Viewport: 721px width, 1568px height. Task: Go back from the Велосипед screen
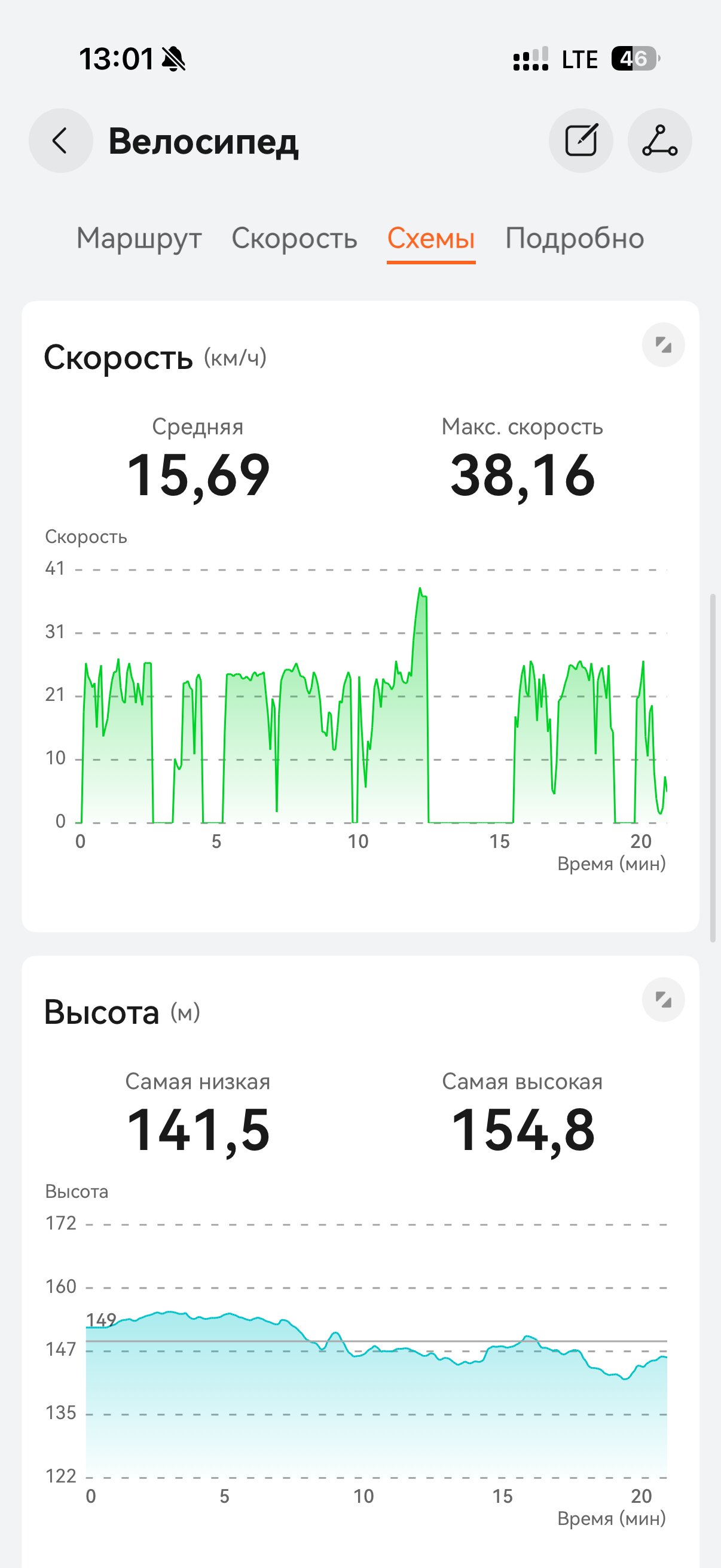(x=60, y=141)
